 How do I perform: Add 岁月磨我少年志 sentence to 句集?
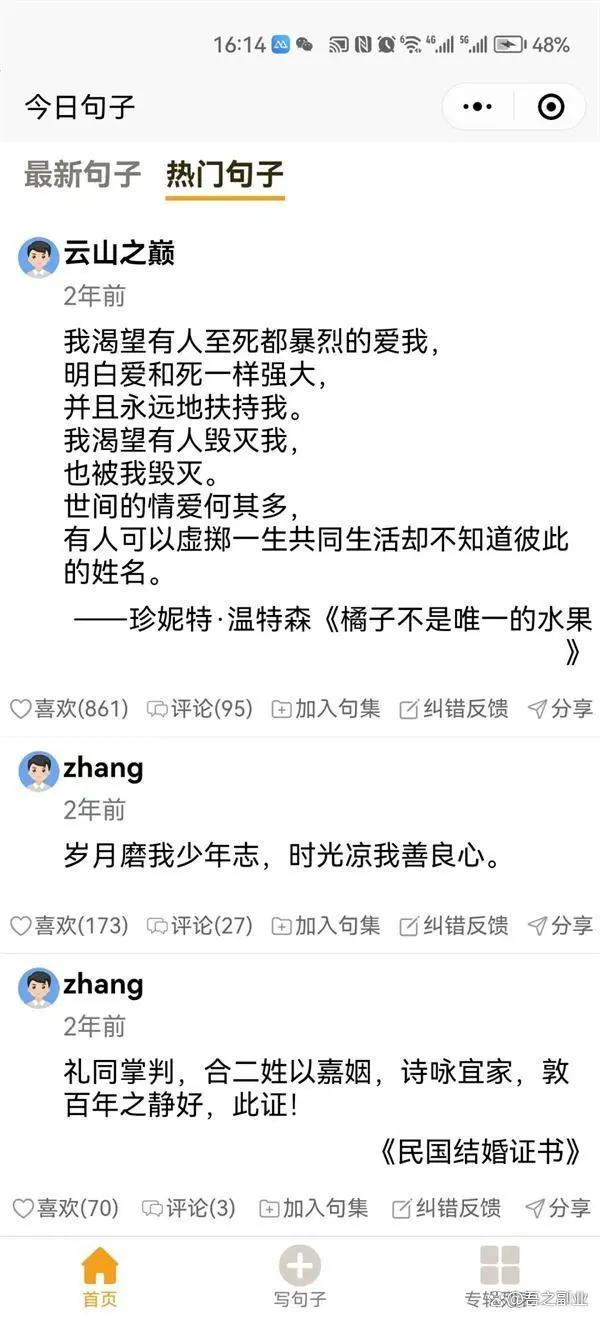tap(326, 925)
